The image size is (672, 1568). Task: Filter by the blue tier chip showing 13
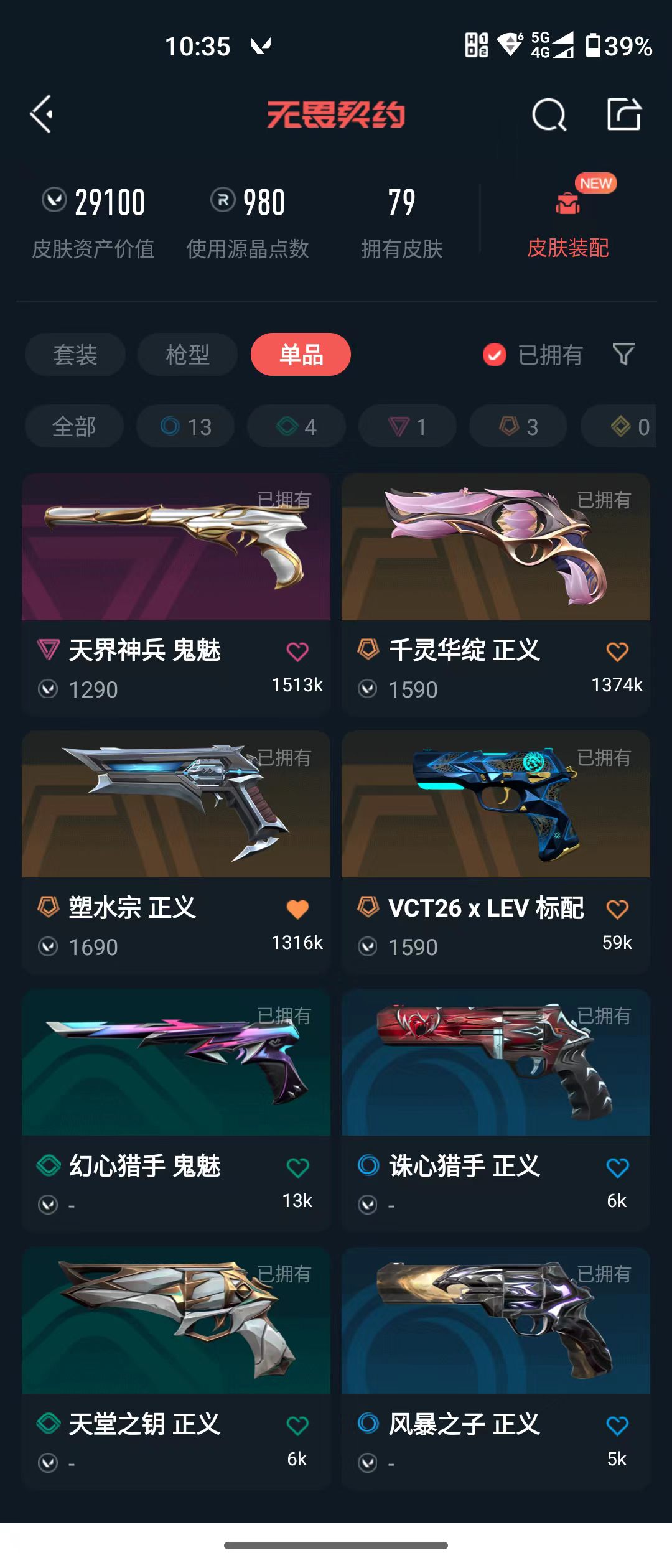[x=185, y=426]
